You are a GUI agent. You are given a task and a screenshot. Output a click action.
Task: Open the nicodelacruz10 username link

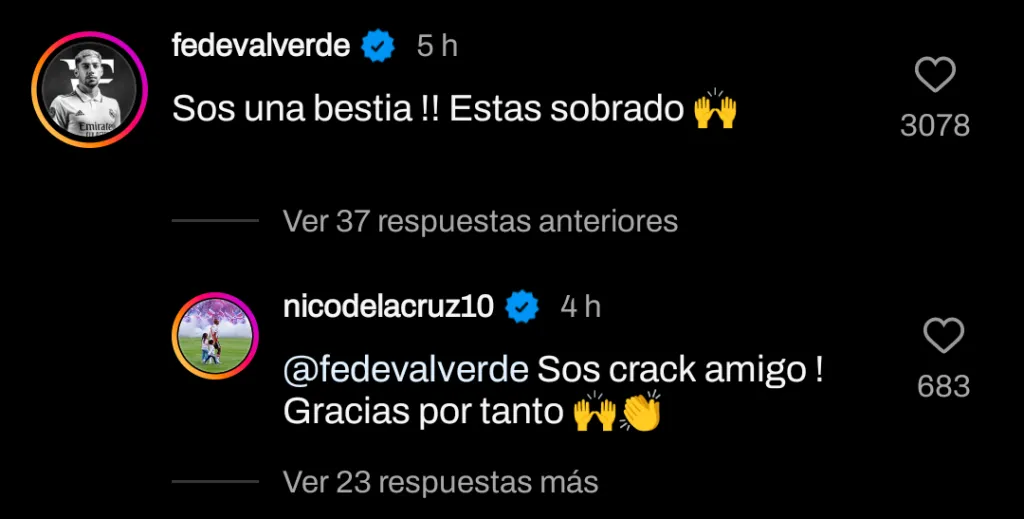coord(389,307)
